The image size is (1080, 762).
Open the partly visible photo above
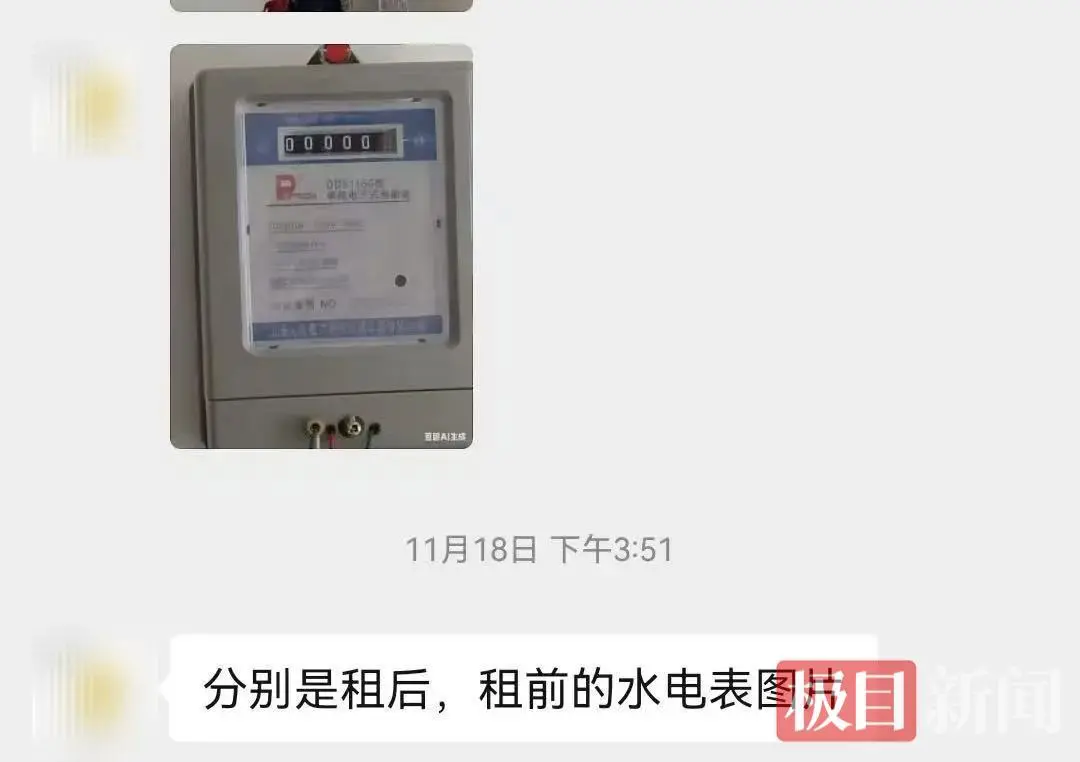pyautogui.click(x=321, y=5)
